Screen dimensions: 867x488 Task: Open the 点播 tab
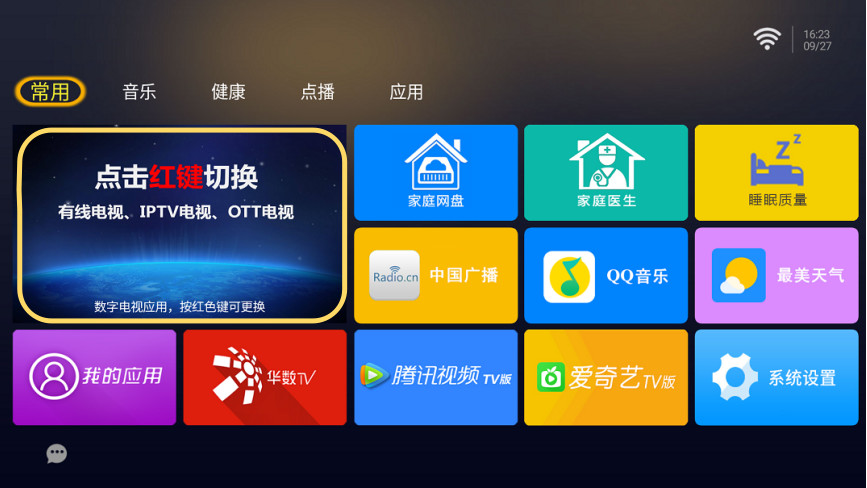pos(317,92)
